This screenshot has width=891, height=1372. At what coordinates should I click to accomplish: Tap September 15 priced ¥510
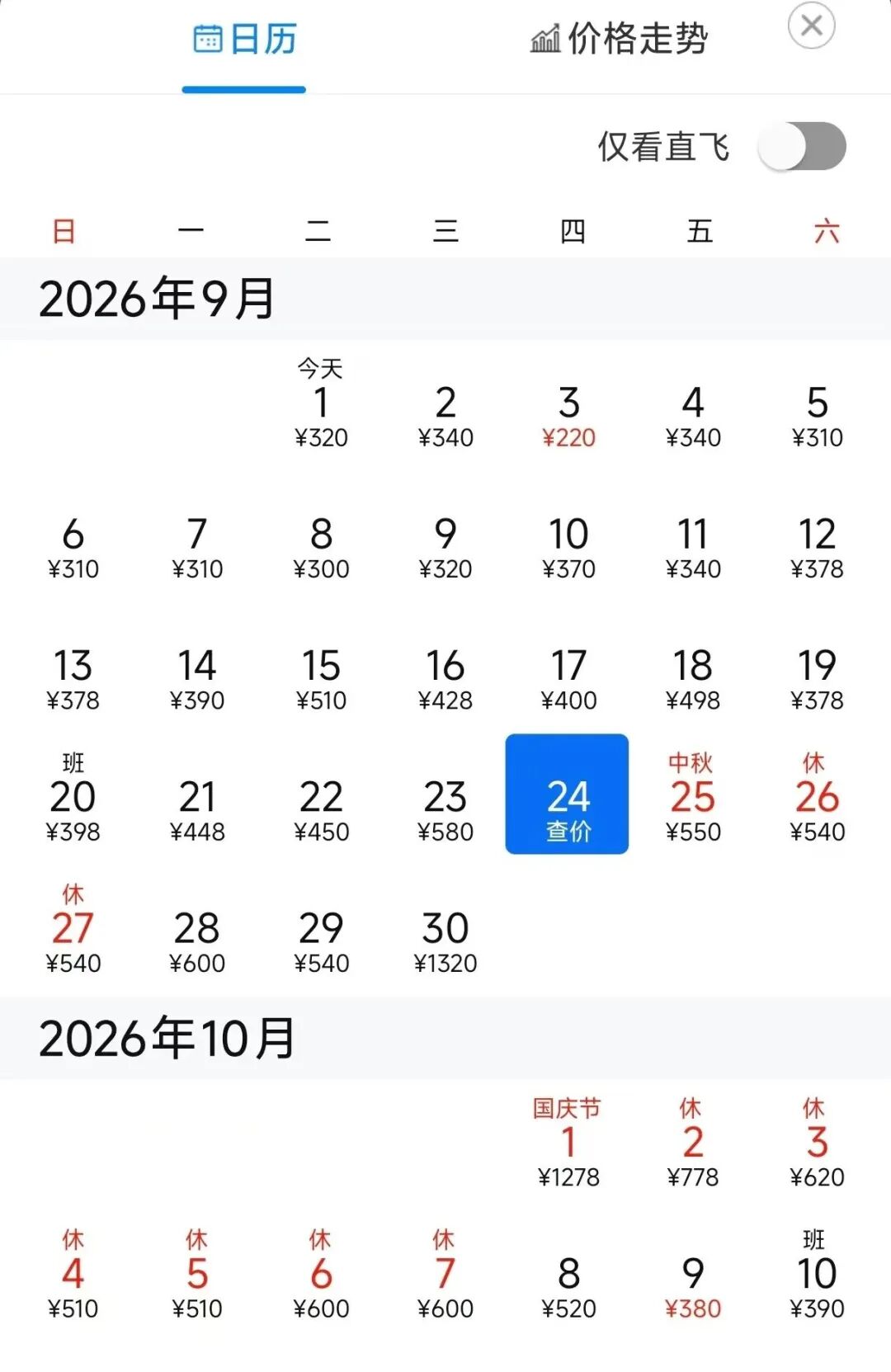pyautogui.click(x=321, y=679)
